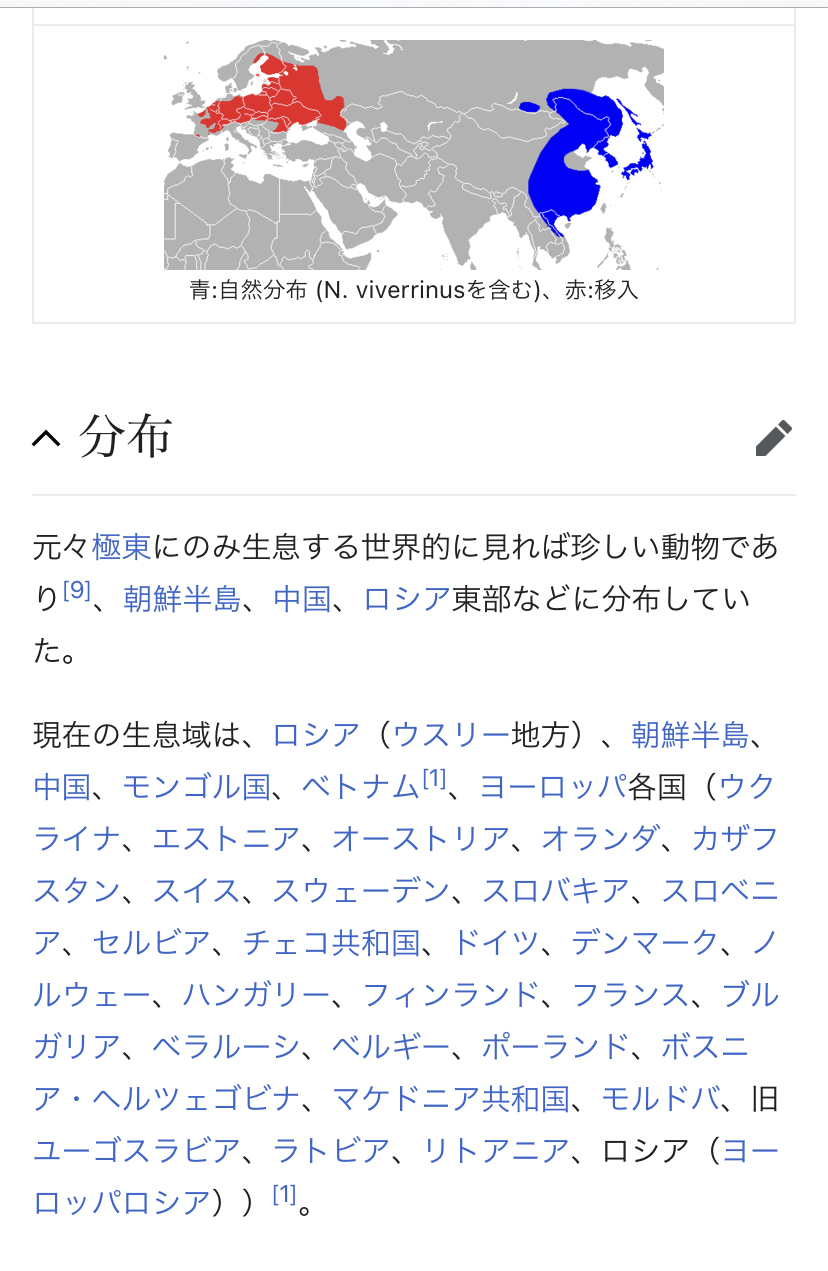Image resolution: width=828 pixels, height=1271 pixels.
Task: Follow the チェコ共和国 link
Action: 331,943
